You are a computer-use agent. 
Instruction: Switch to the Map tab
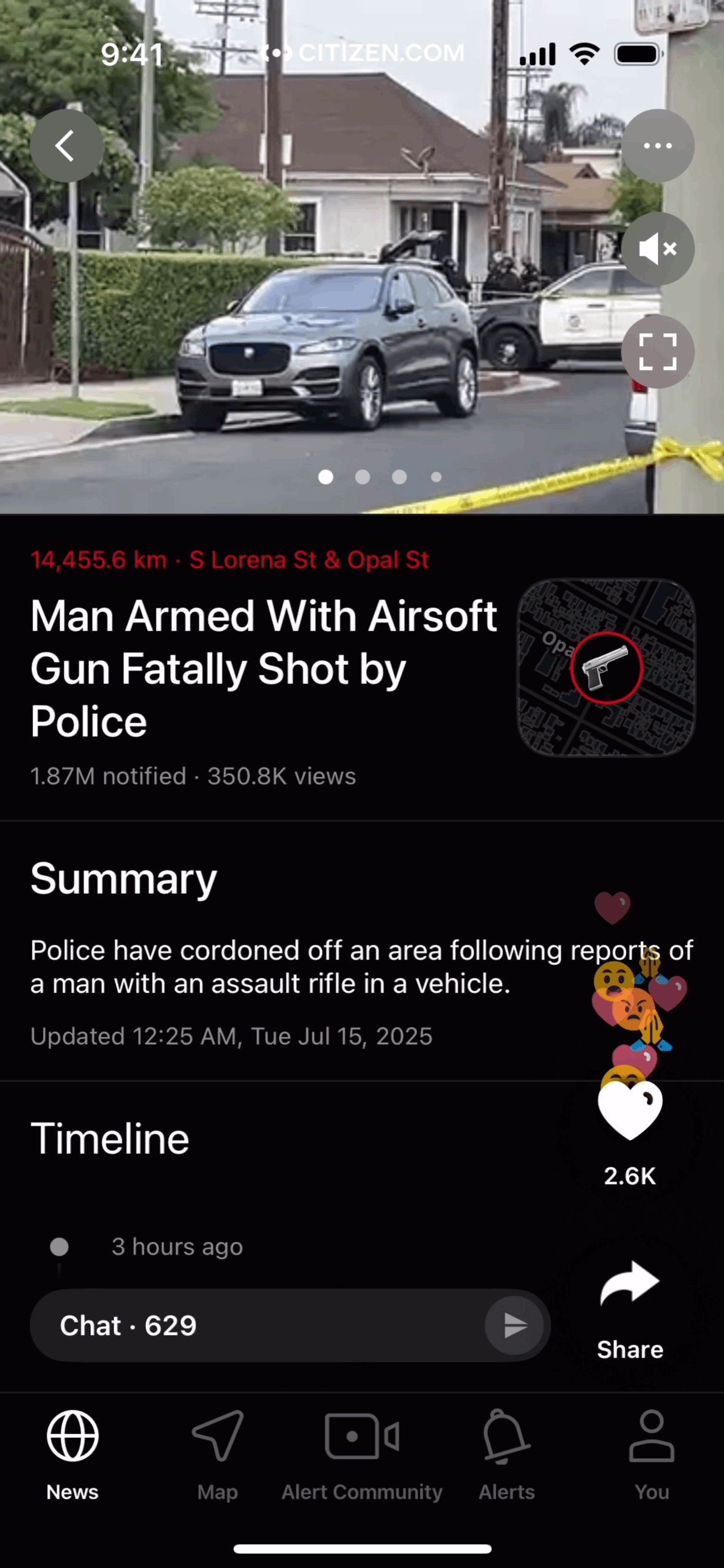pyautogui.click(x=217, y=1455)
